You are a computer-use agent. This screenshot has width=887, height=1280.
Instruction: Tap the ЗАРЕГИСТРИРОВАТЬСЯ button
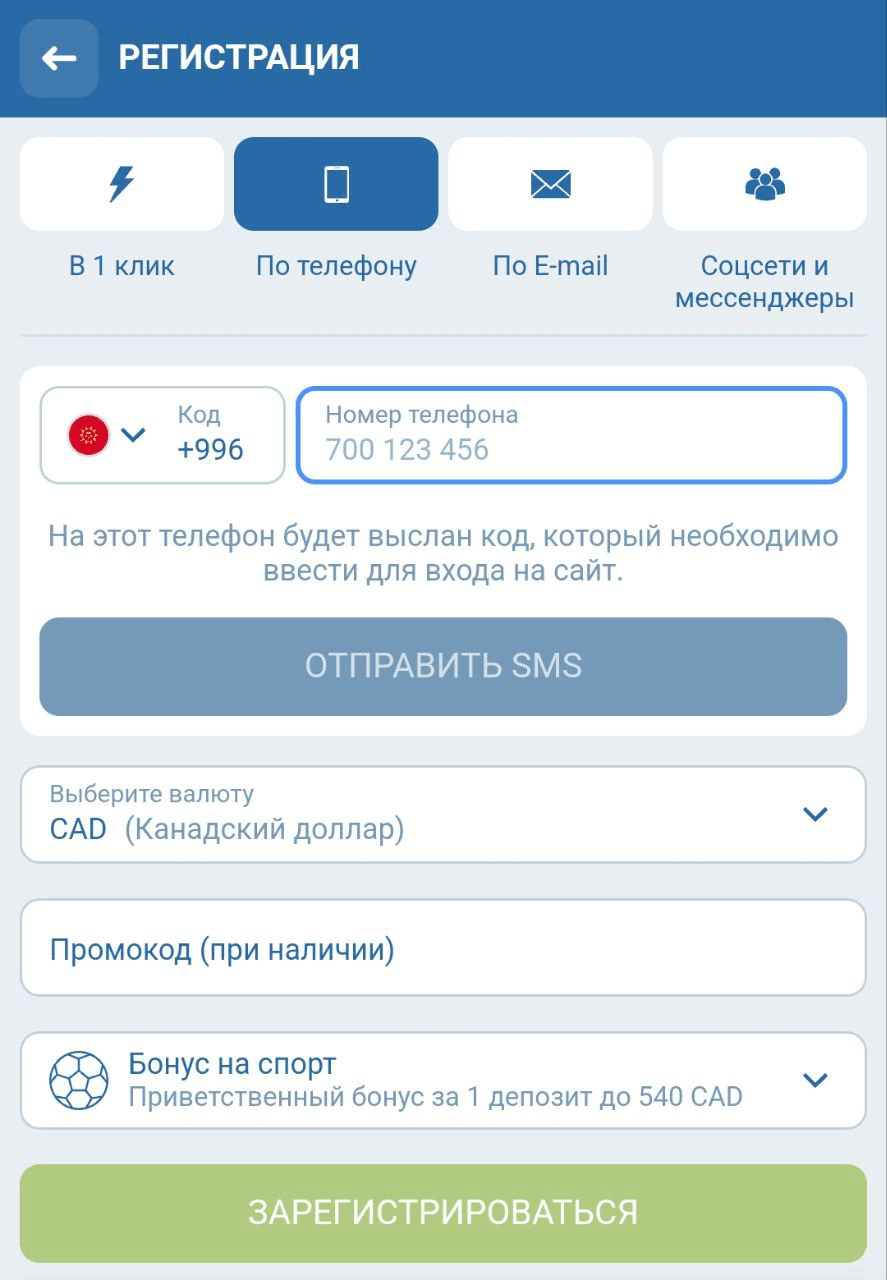[443, 1212]
